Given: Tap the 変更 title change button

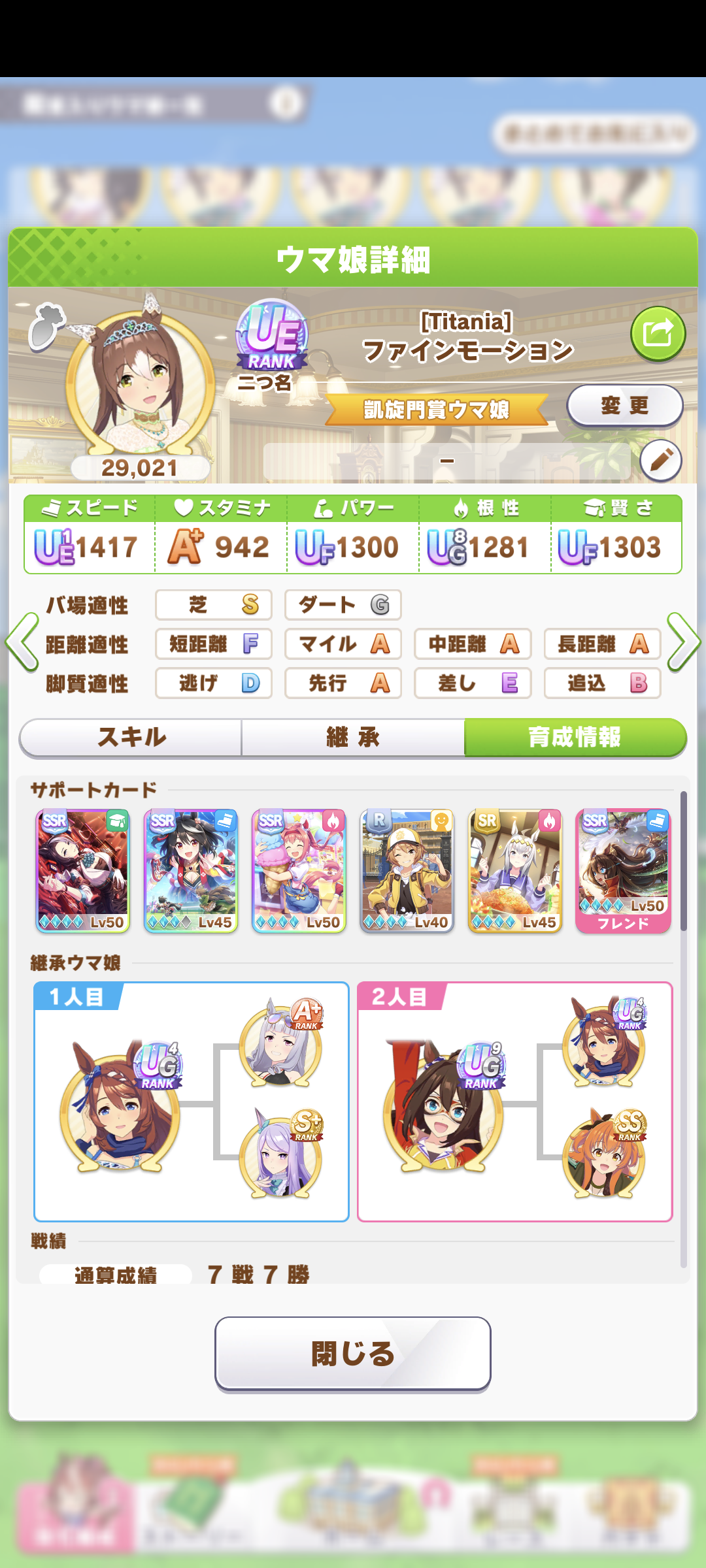Looking at the screenshot, I should [x=624, y=406].
